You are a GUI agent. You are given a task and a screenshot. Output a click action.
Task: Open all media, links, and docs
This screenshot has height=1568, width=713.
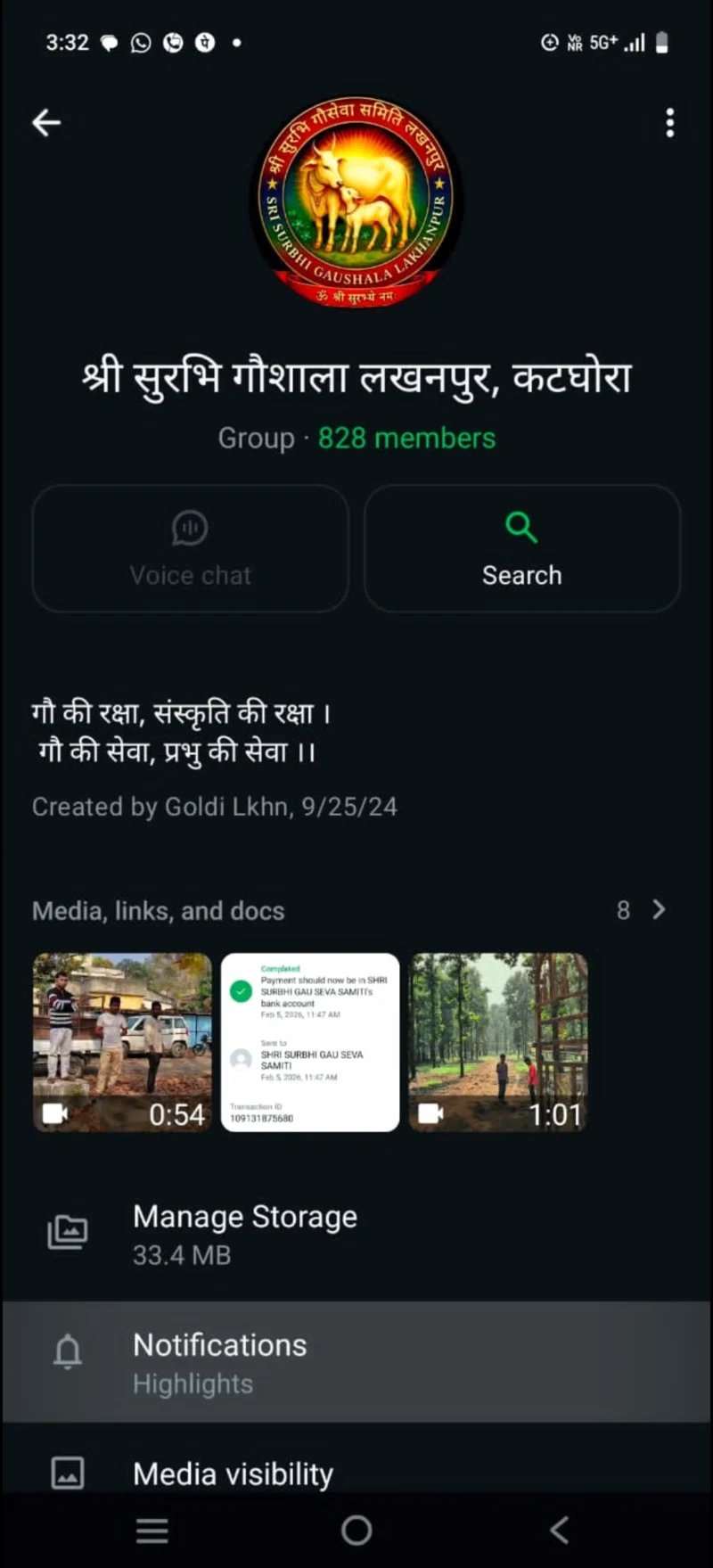coord(642,910)
